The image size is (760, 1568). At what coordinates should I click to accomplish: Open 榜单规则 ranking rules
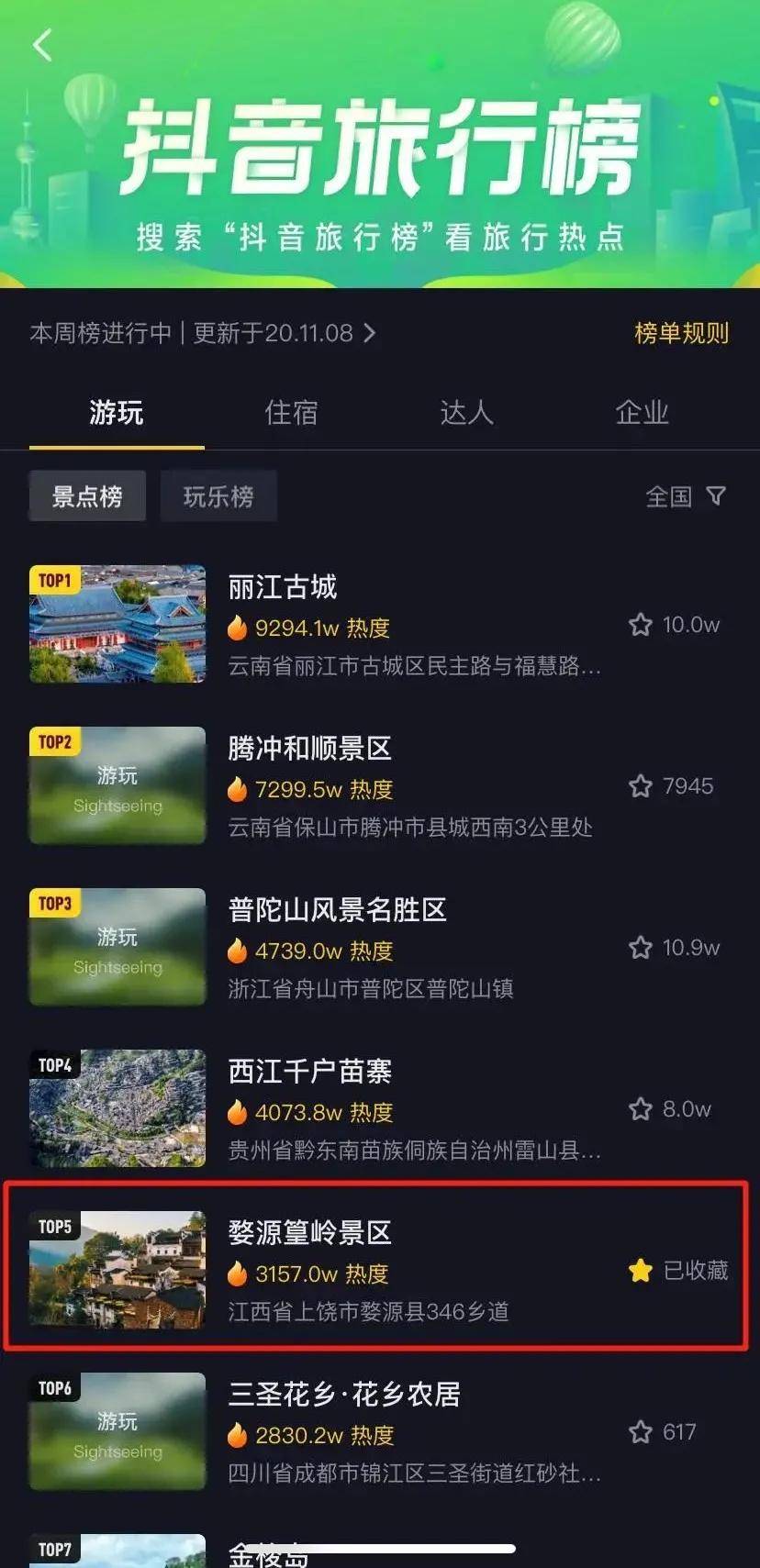tap(681, 333)
